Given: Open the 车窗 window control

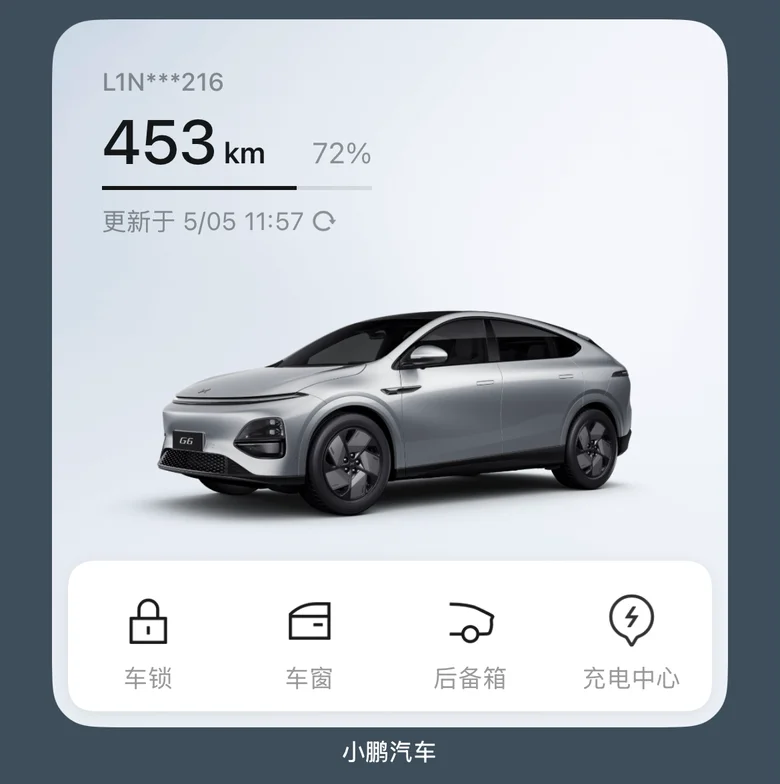Looking at the screenshot, I should [310, 643].
